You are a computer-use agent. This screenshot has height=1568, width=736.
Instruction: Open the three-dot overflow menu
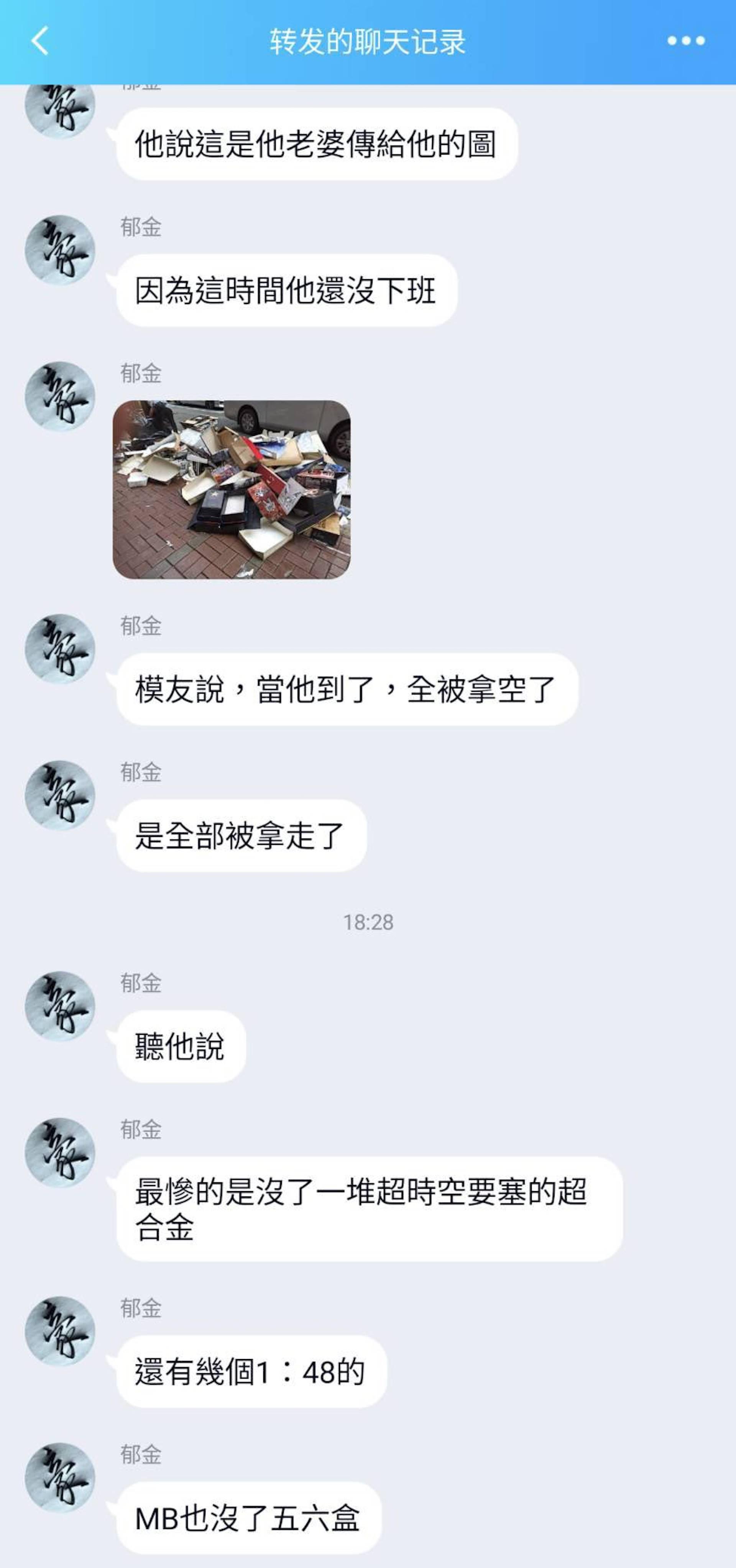pos(685,41)
